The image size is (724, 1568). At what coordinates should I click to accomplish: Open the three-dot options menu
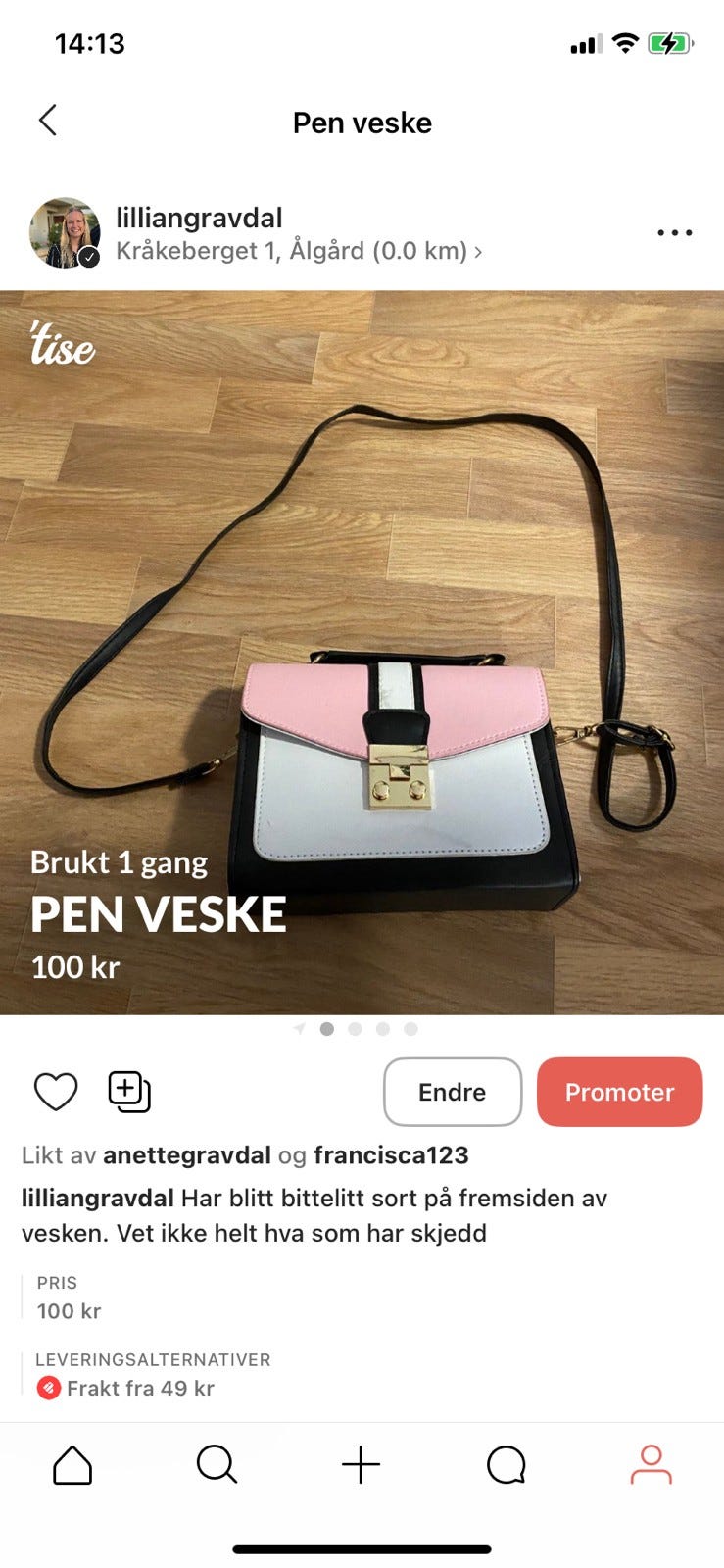[673, 232]
